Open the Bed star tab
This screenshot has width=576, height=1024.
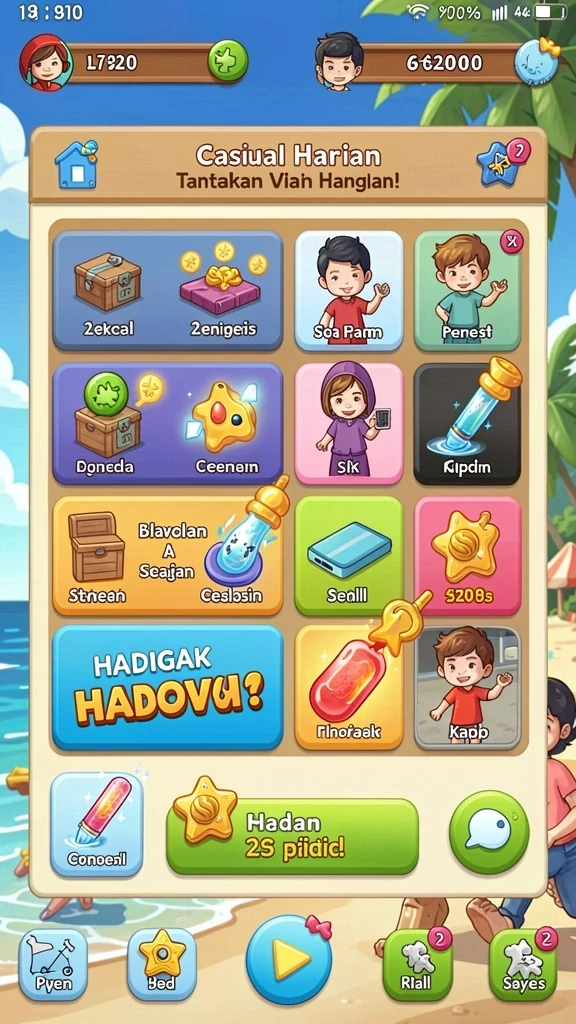click(161, 964)
